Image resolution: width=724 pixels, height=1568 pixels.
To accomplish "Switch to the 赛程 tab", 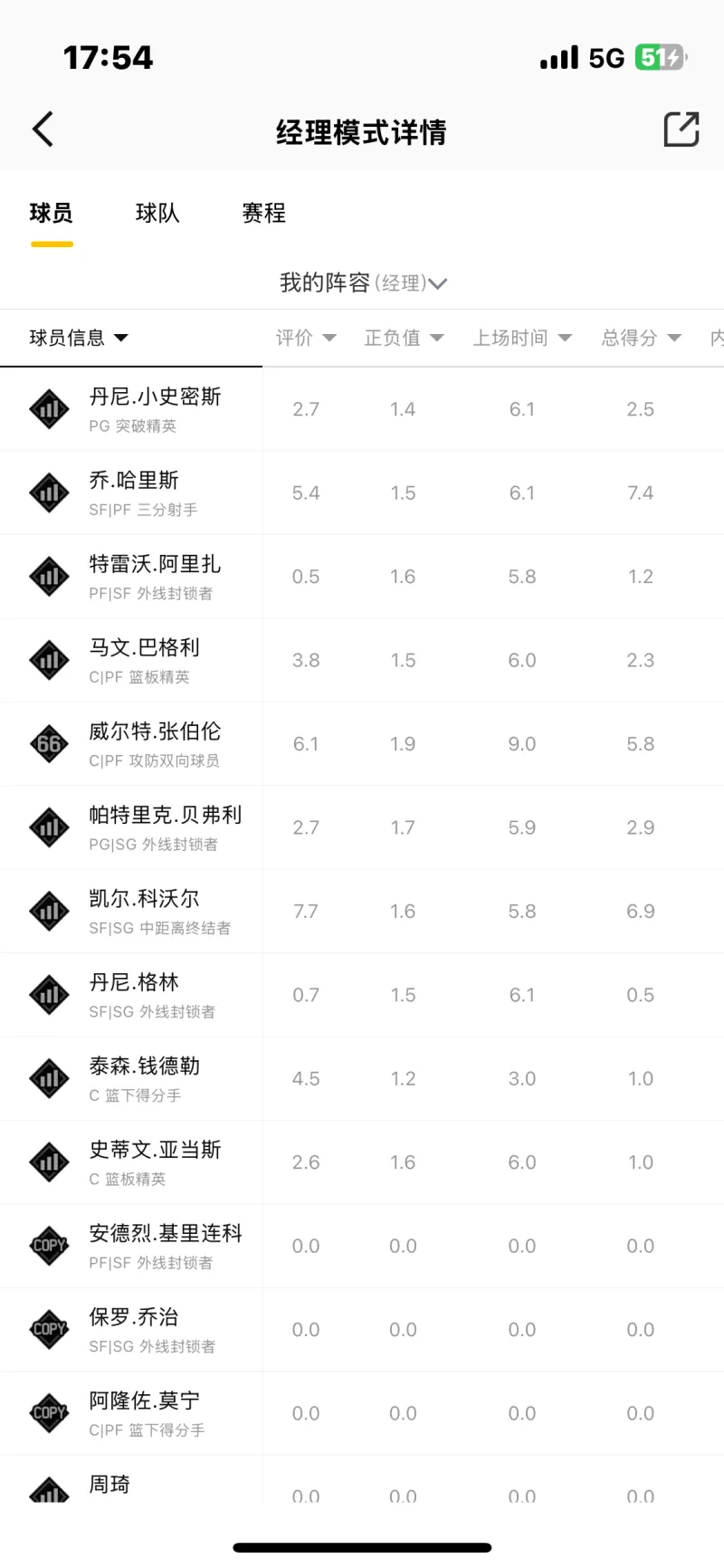I will tap(263, 213).
